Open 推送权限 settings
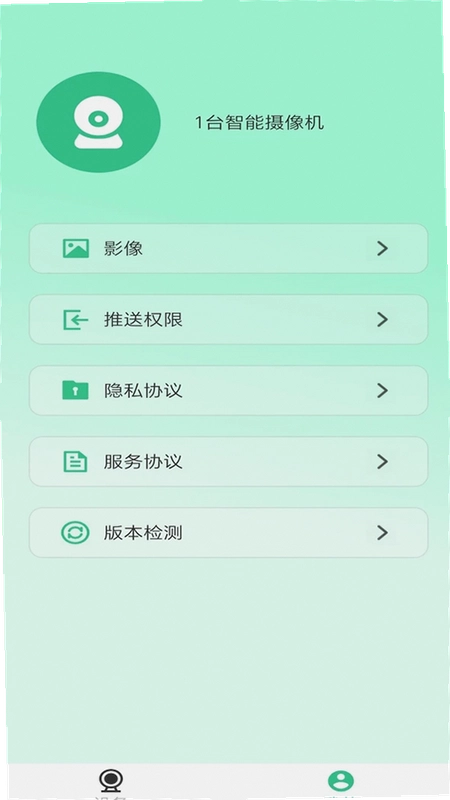 (x=228, y=319)
